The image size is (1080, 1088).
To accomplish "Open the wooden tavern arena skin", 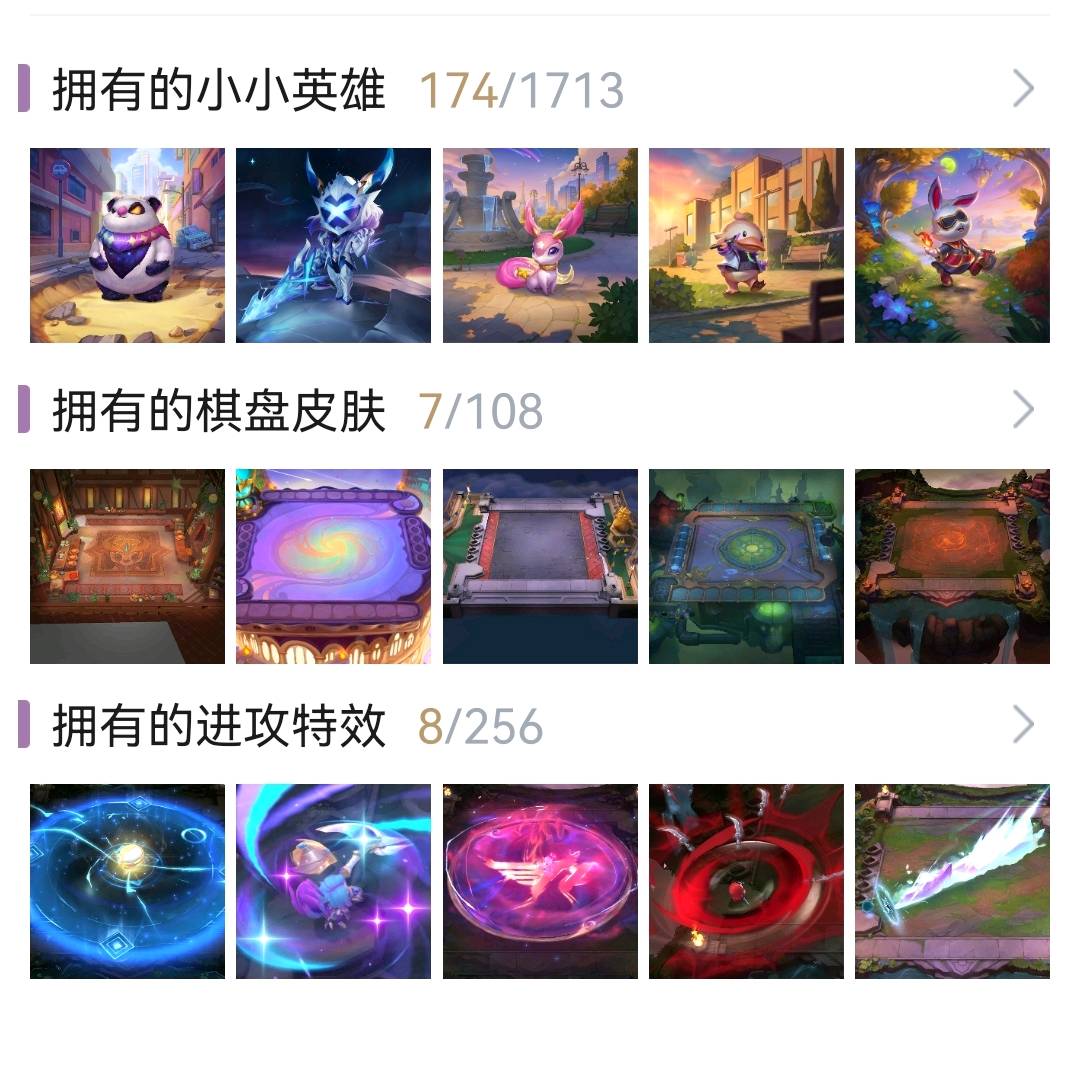I will 127,566.
